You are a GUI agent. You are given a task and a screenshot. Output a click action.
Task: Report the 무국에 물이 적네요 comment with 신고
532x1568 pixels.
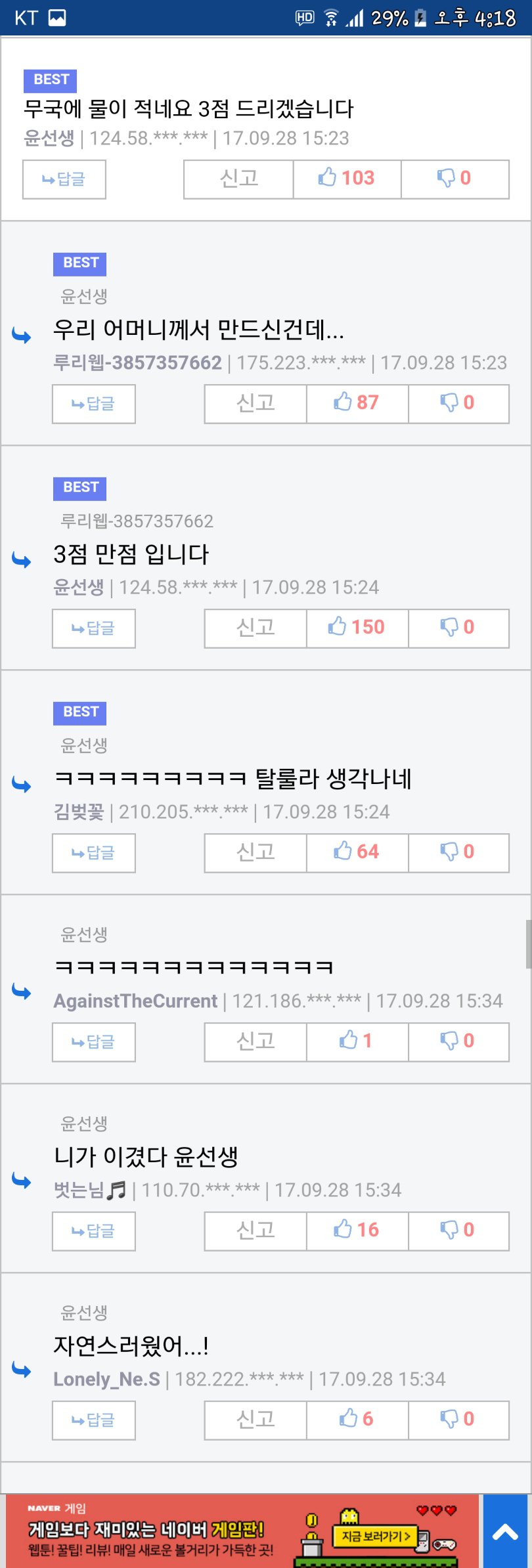pos(238,179)
